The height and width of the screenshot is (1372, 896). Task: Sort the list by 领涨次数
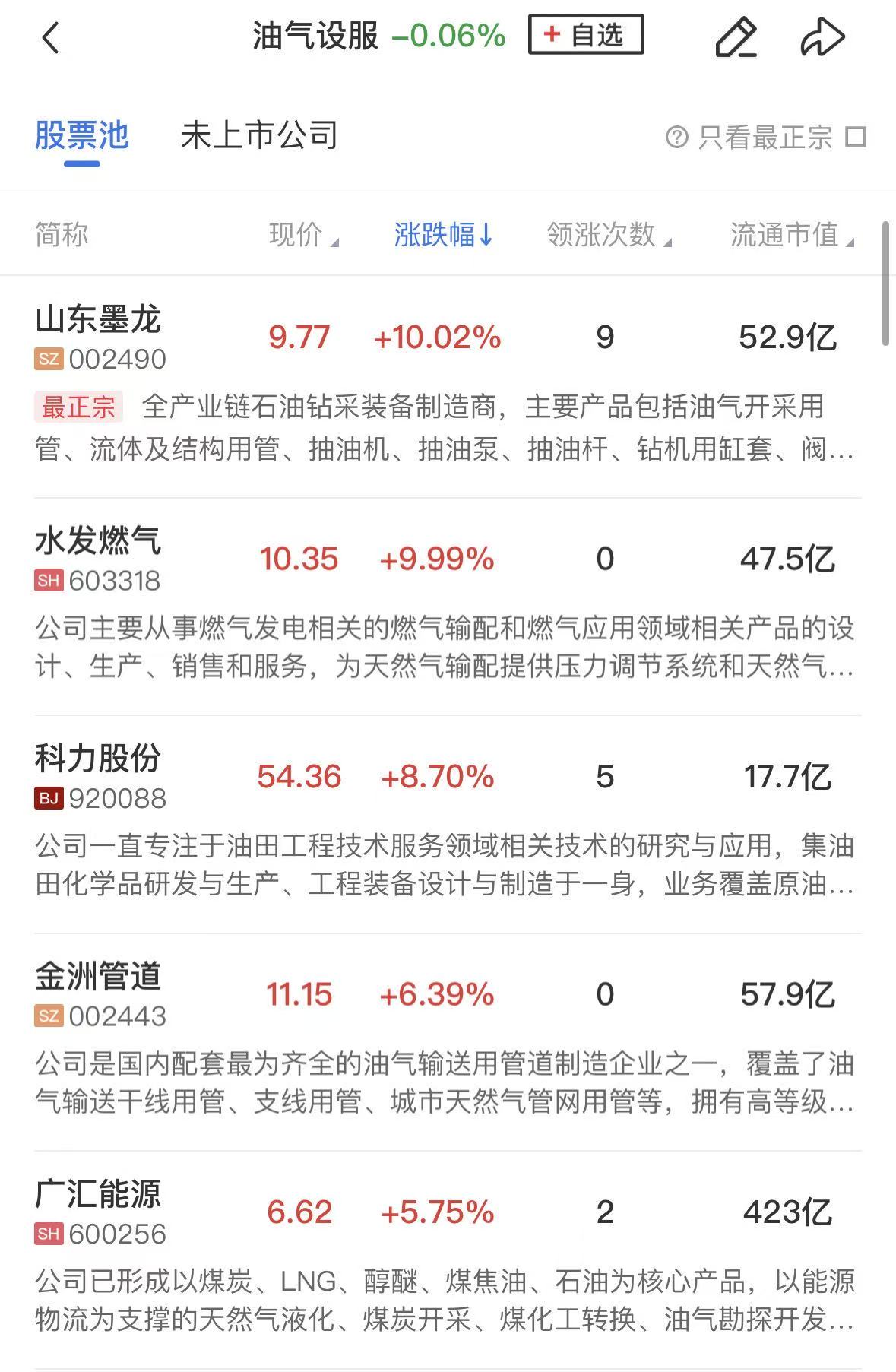click(x=609, y=235)
